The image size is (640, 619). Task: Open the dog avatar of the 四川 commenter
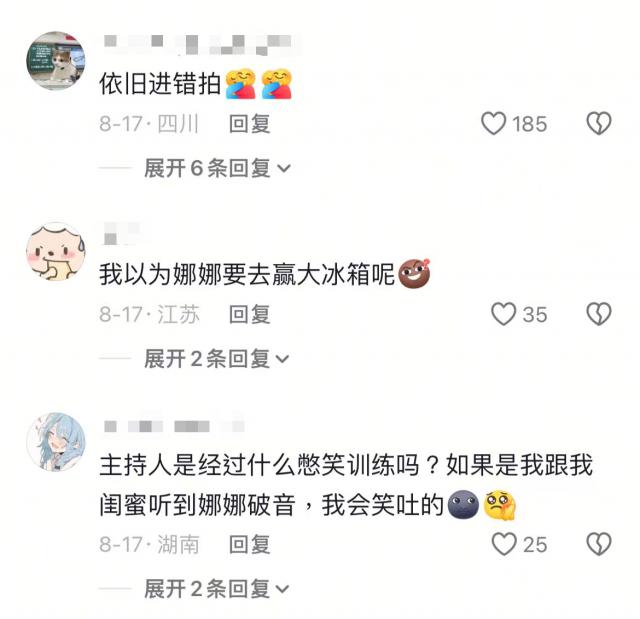(55, 60)
